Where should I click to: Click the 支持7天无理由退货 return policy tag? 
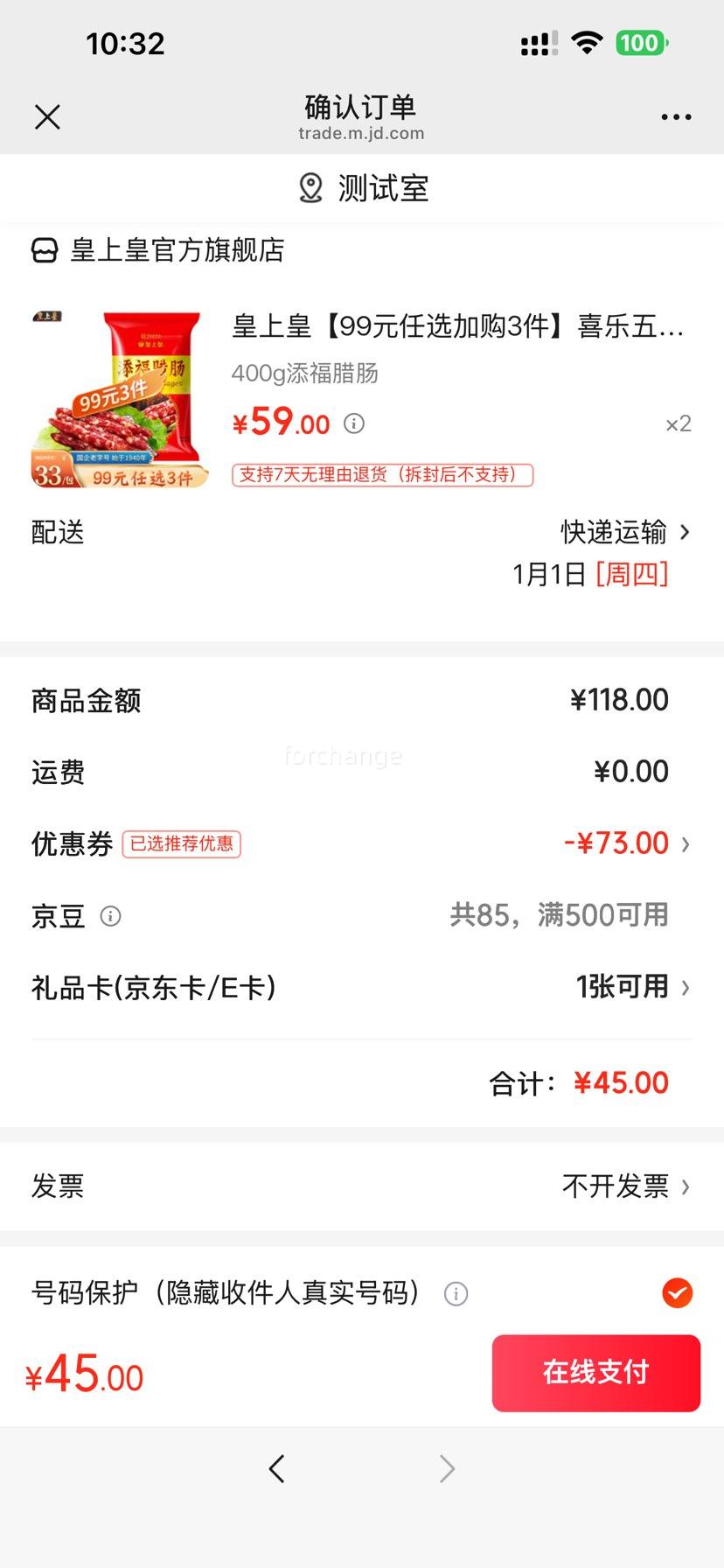point(380,475)
